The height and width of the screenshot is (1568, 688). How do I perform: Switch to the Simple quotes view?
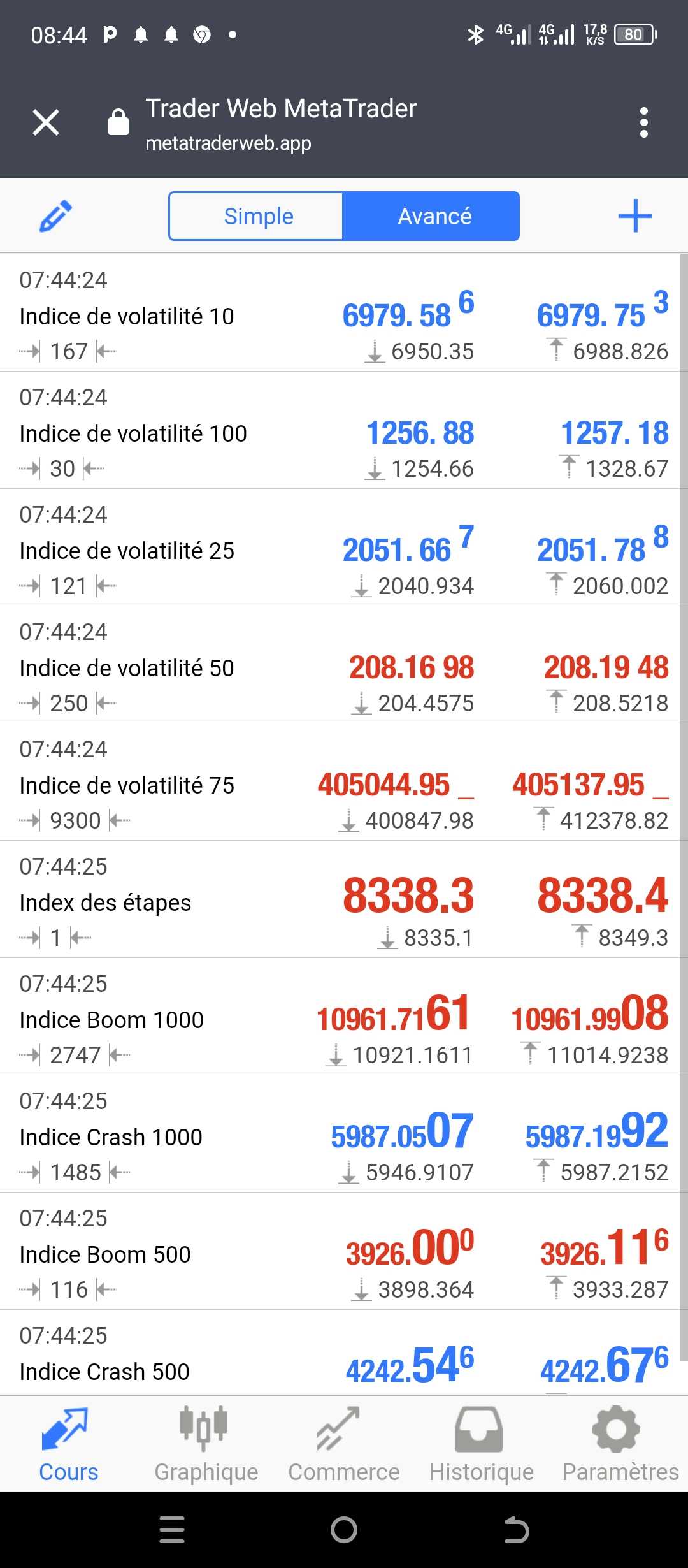[257, 216]
